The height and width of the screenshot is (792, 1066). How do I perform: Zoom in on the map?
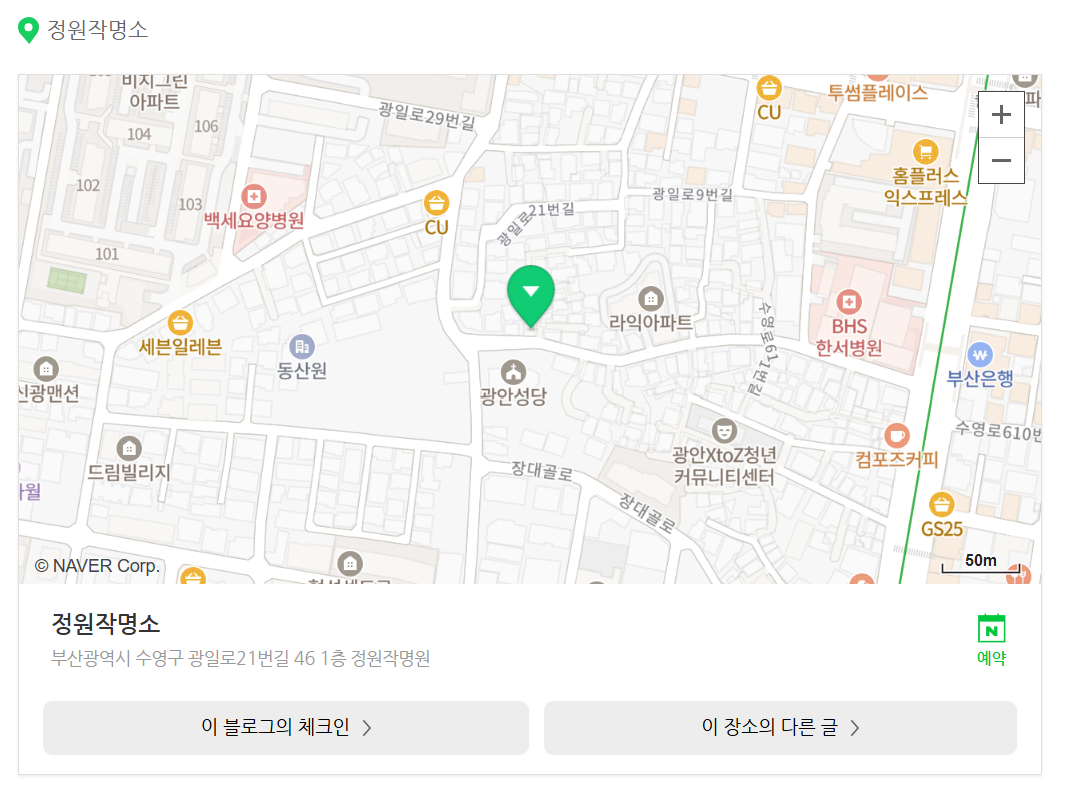click(x=1001, y=114)
